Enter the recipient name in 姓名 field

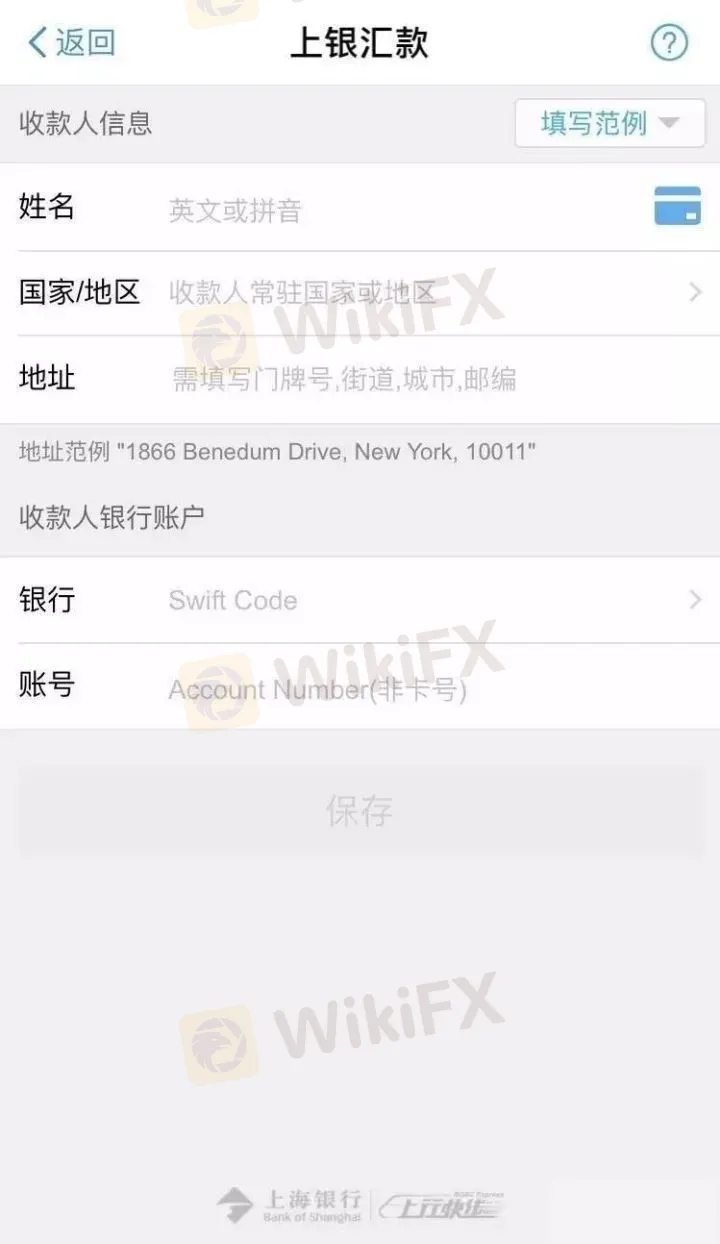tap(400, 210)
